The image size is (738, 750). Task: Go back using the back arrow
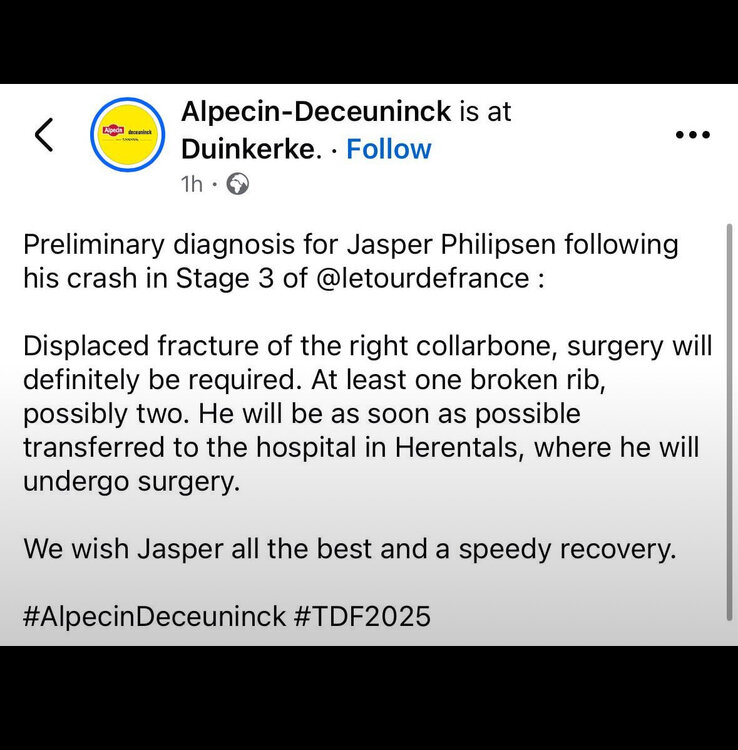tap(44, 134)
